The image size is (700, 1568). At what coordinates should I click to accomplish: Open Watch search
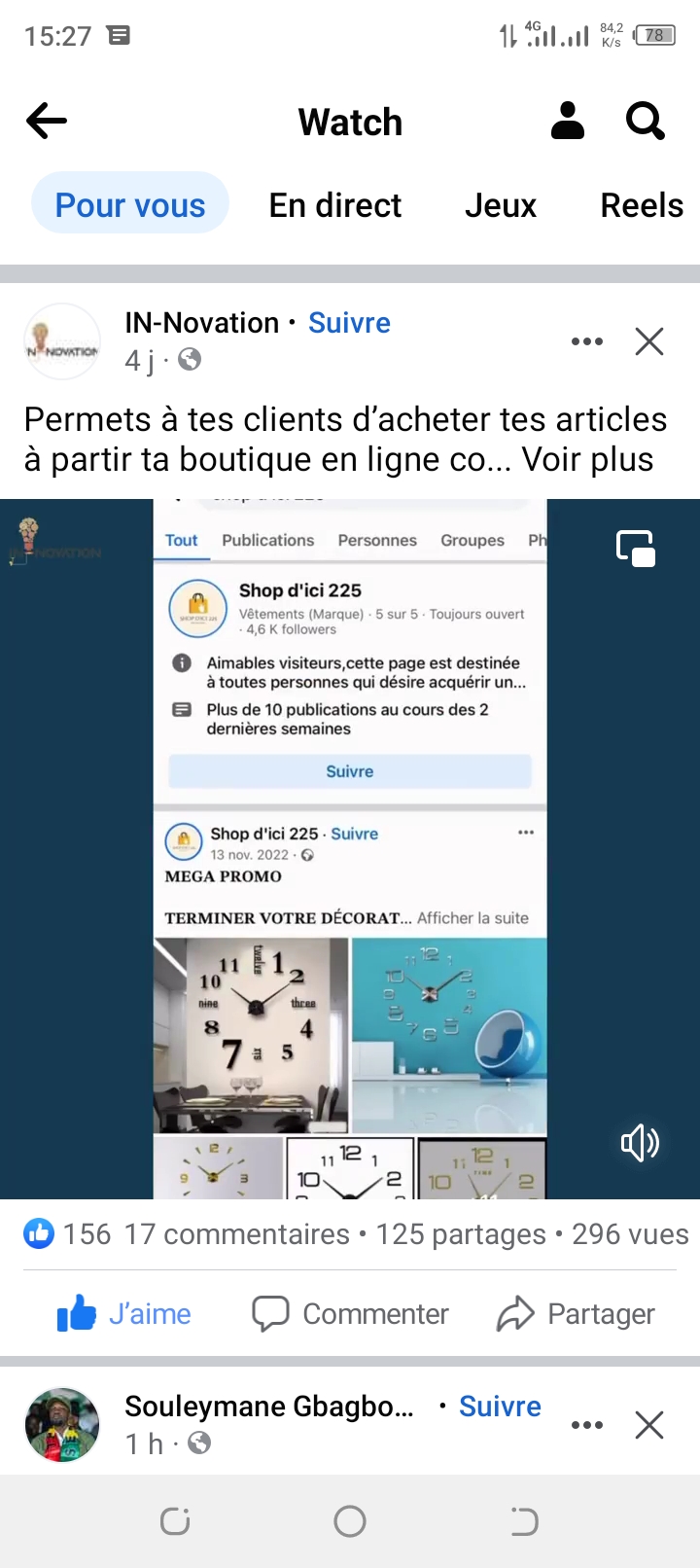pos(645,122)
